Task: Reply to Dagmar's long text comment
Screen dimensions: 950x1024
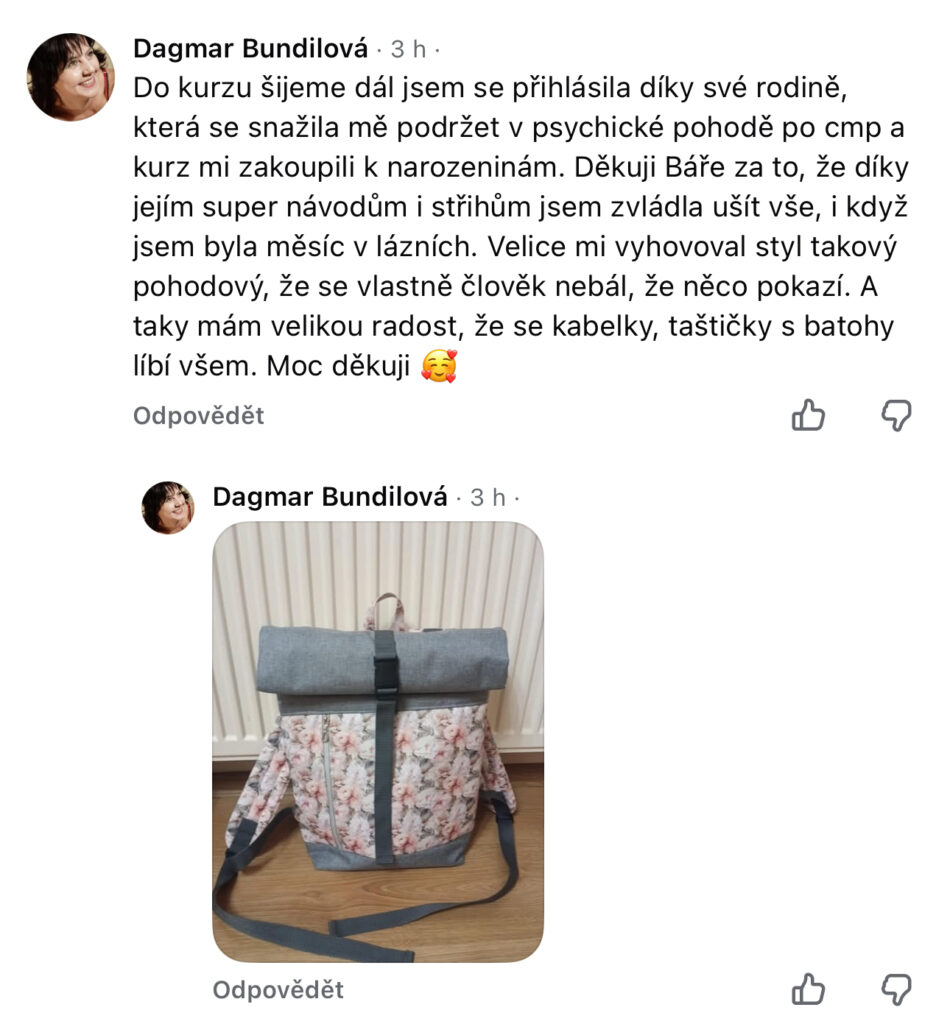Action: click(198, 416)
